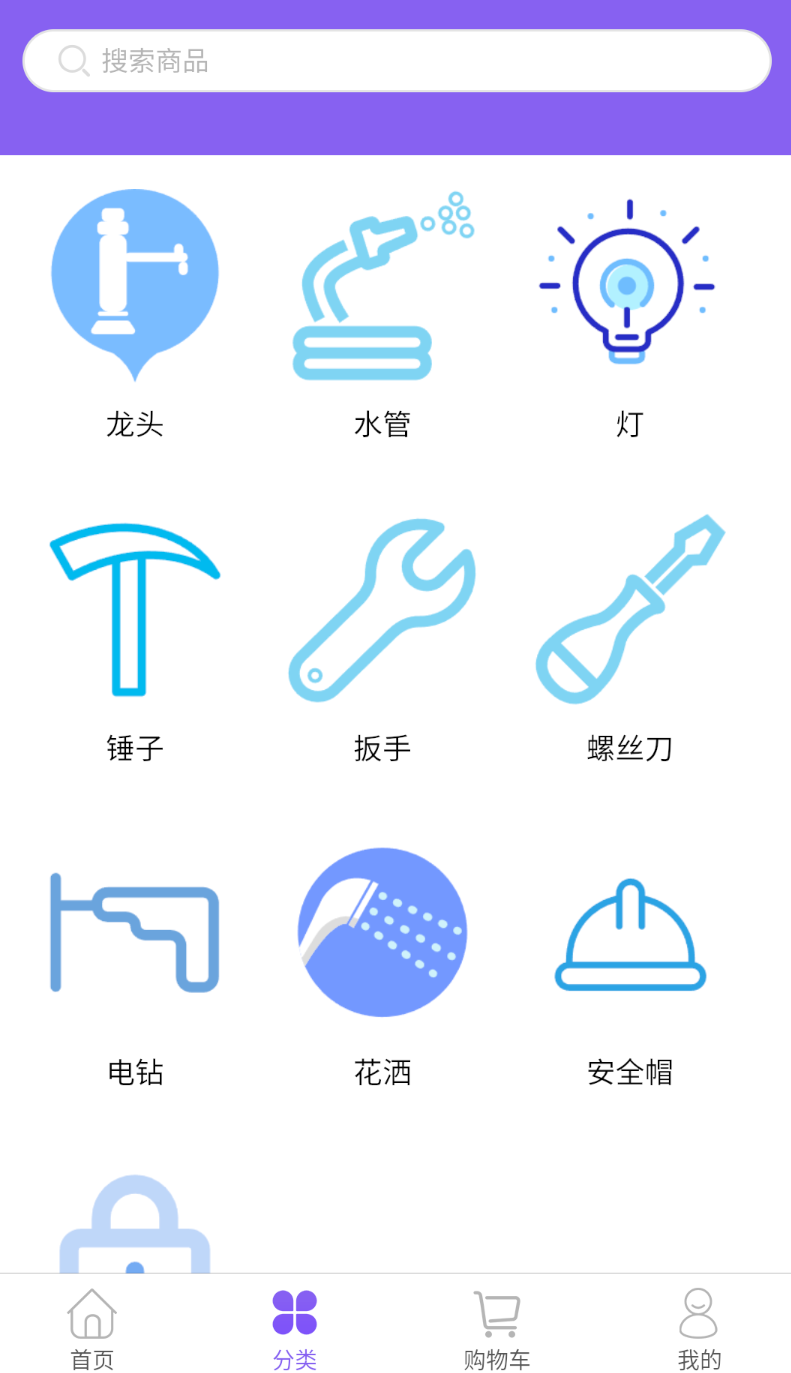Go to the 购物车 shopping cart tab
791x1373 pixels.
click(x=497, y=1330)
